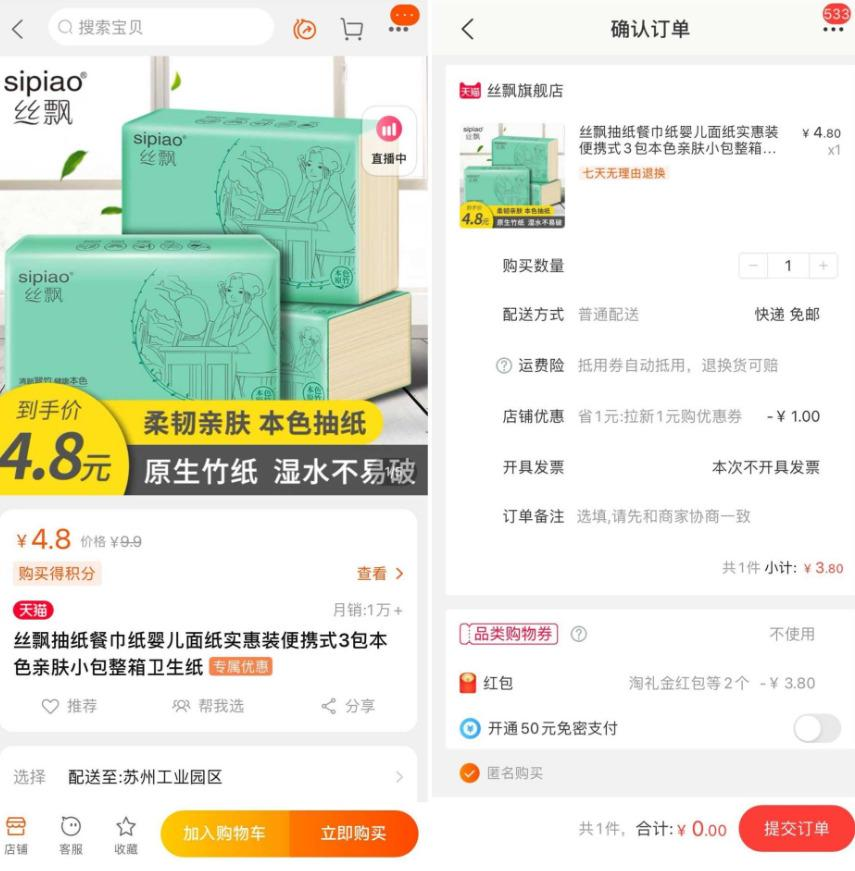Tap 推荐 to recommend this product
This screenshot has width=855, height=871.
[x=69, y=706]
